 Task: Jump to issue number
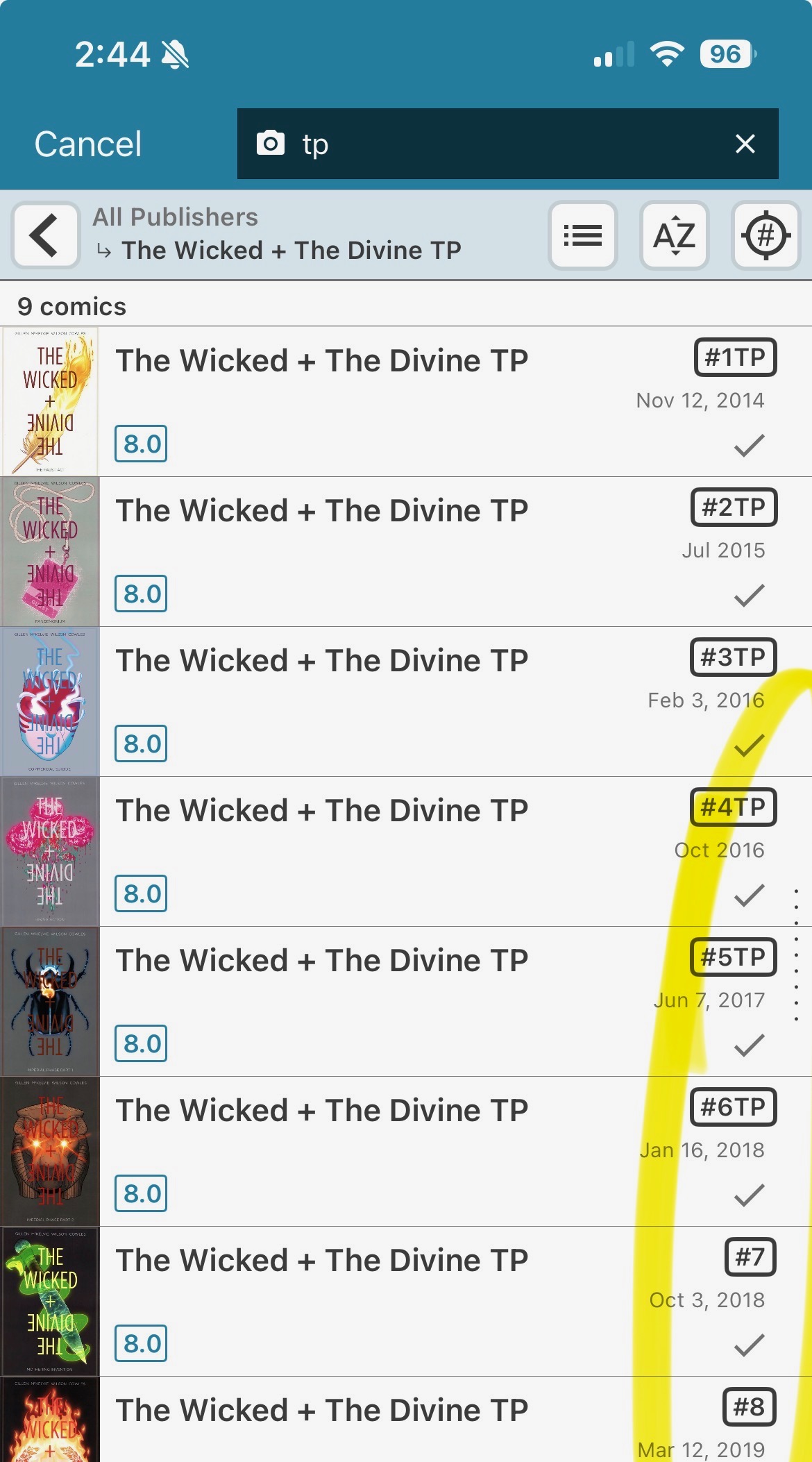point(766,235)
